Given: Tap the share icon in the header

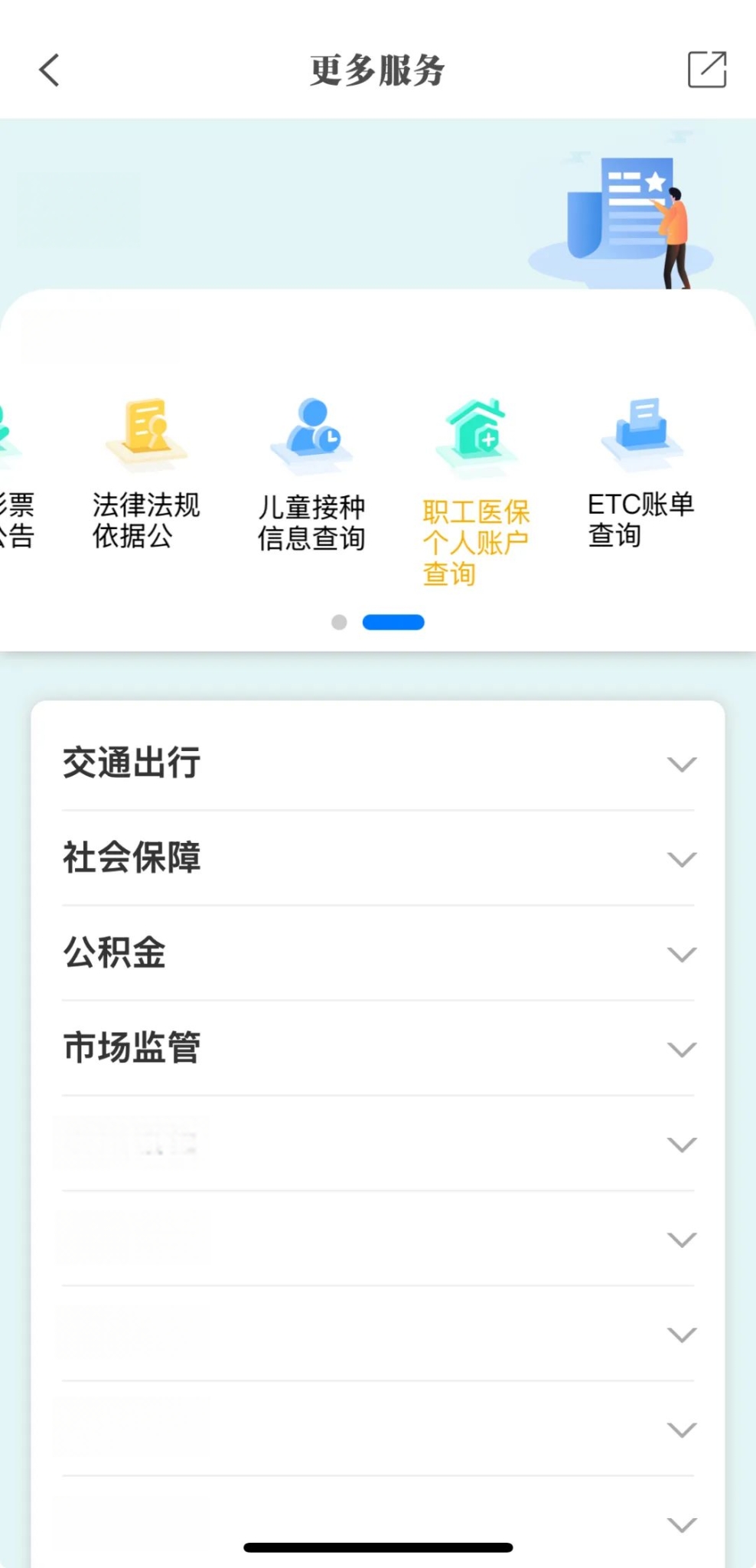Looking at the screenshot, I should tap(706, 70).
